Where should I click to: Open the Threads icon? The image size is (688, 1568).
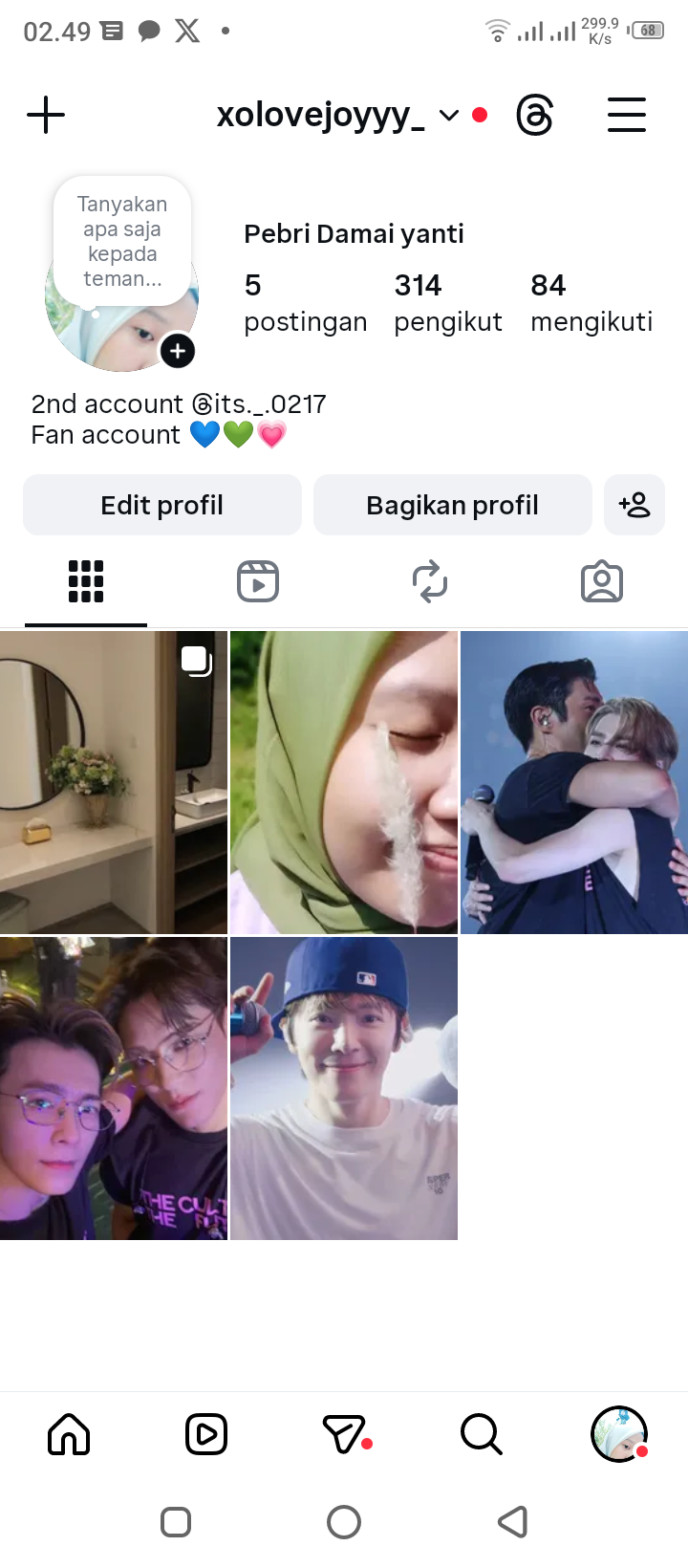click(x=534, y=116)
